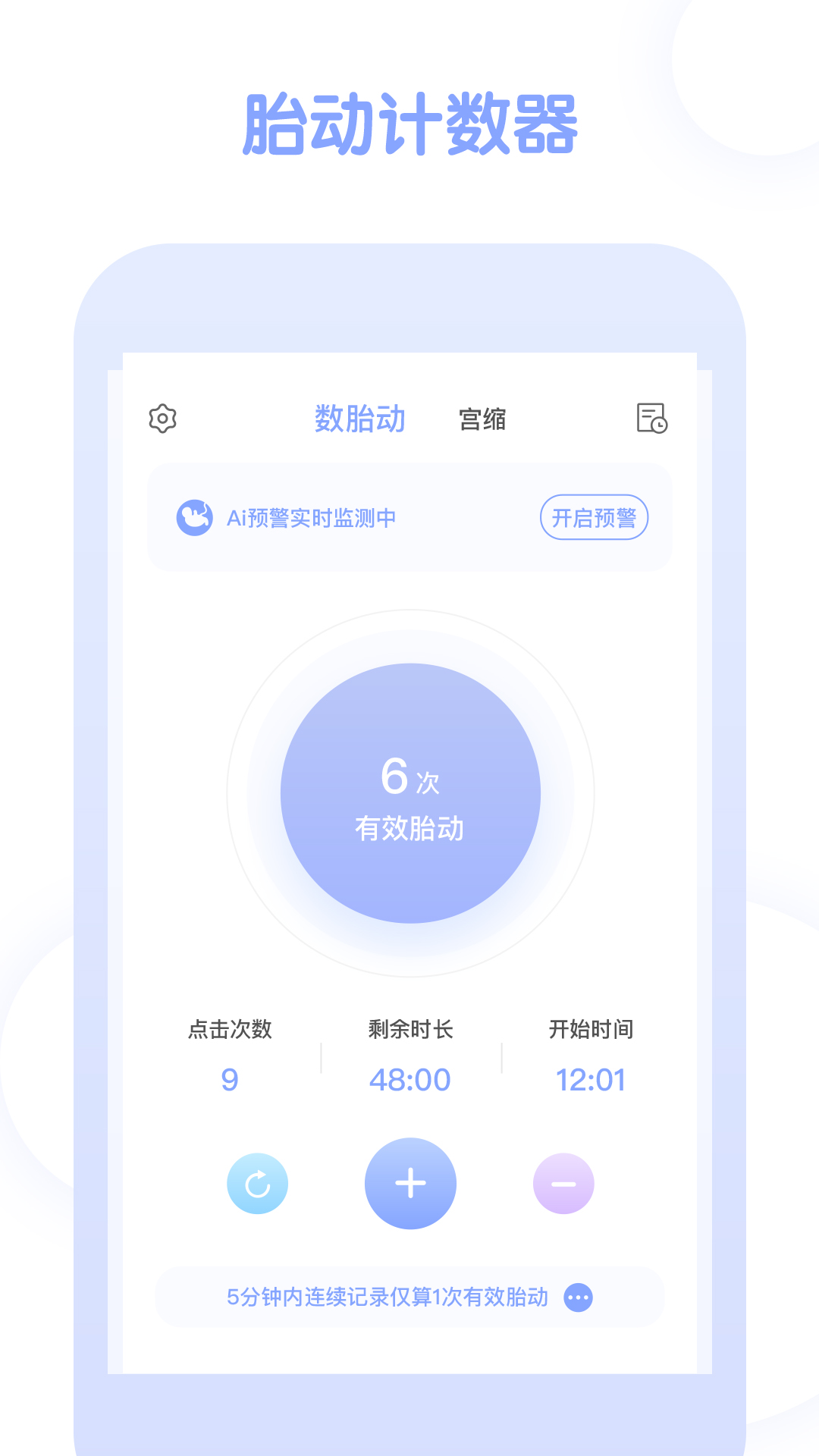Tap the plus icon to record a movement
The image size is (819, 1456).
coord(410,1183)
